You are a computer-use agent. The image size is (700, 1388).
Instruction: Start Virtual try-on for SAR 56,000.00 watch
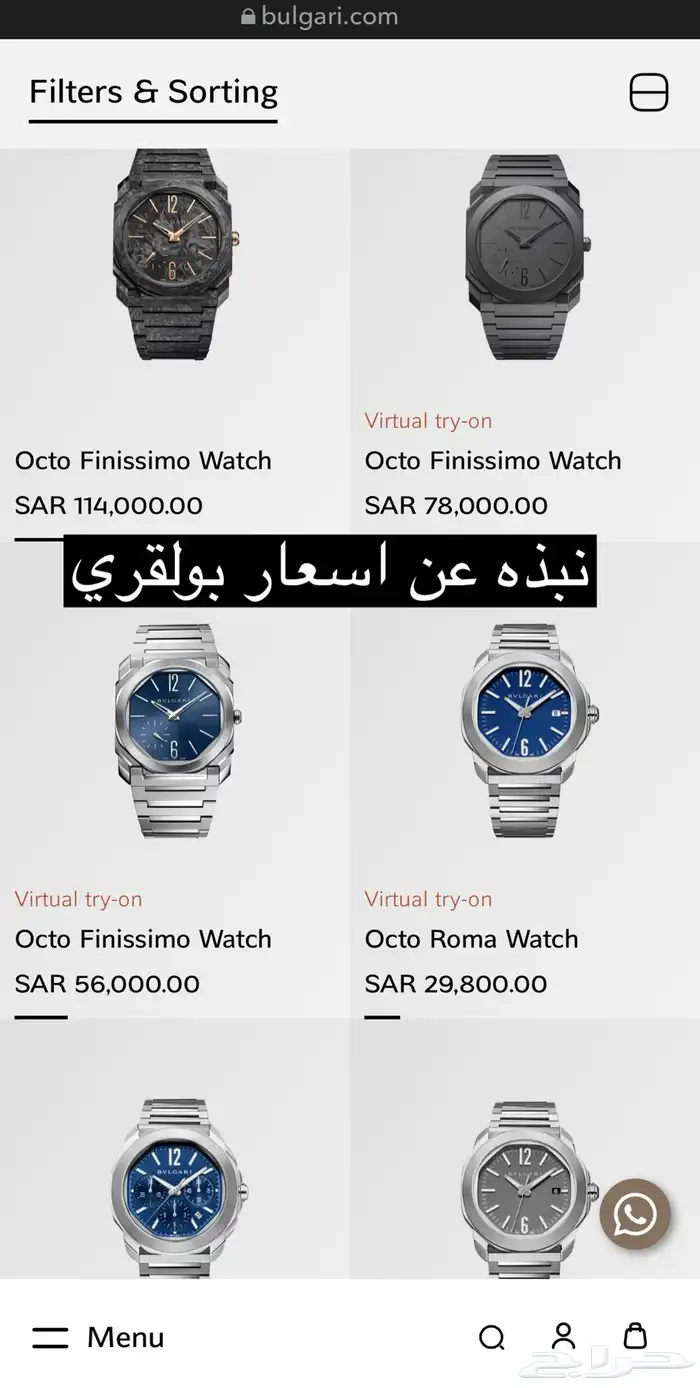[x=78, y=899]
